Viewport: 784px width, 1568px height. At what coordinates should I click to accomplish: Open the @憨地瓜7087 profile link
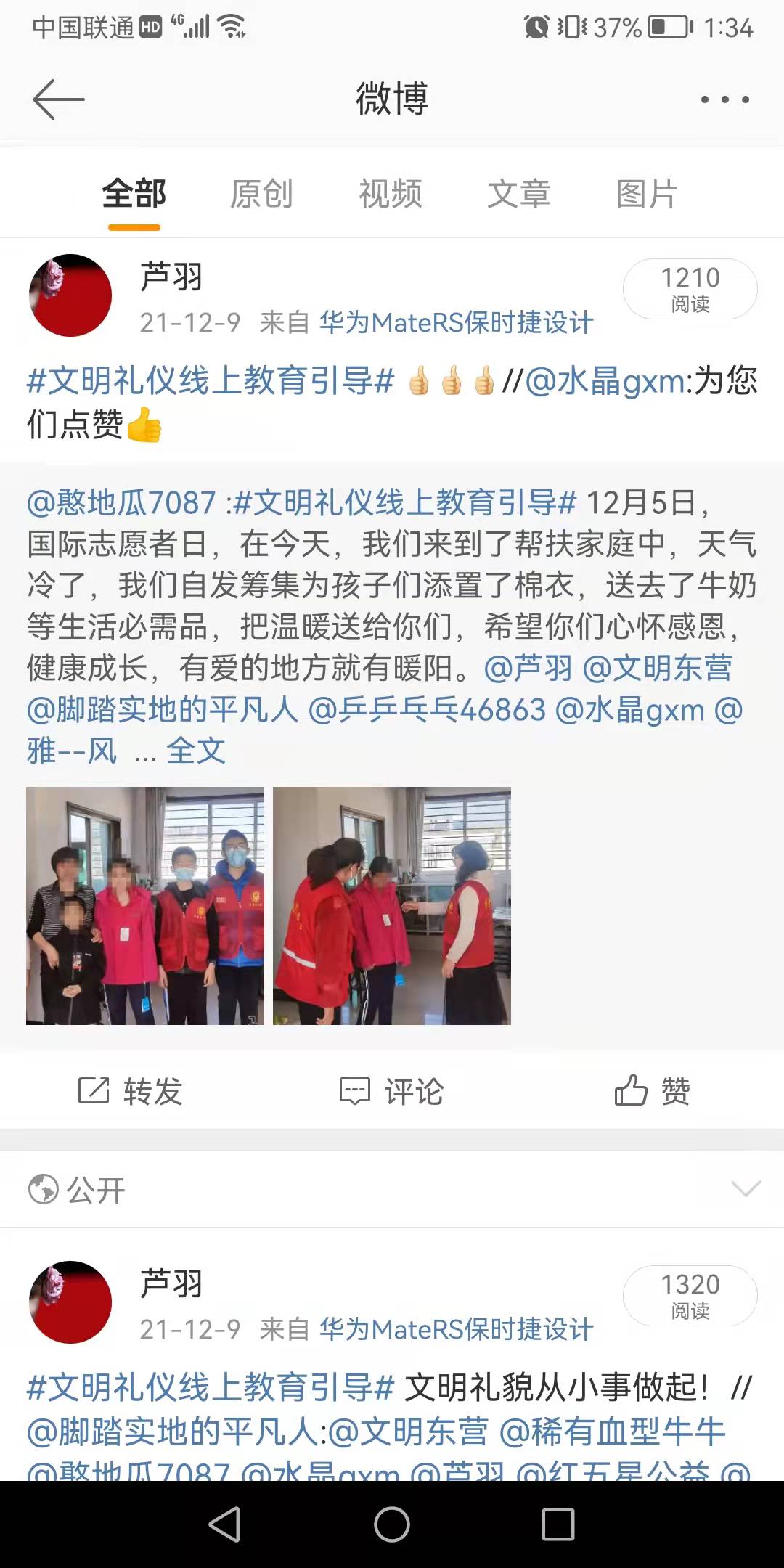point(121,502)
